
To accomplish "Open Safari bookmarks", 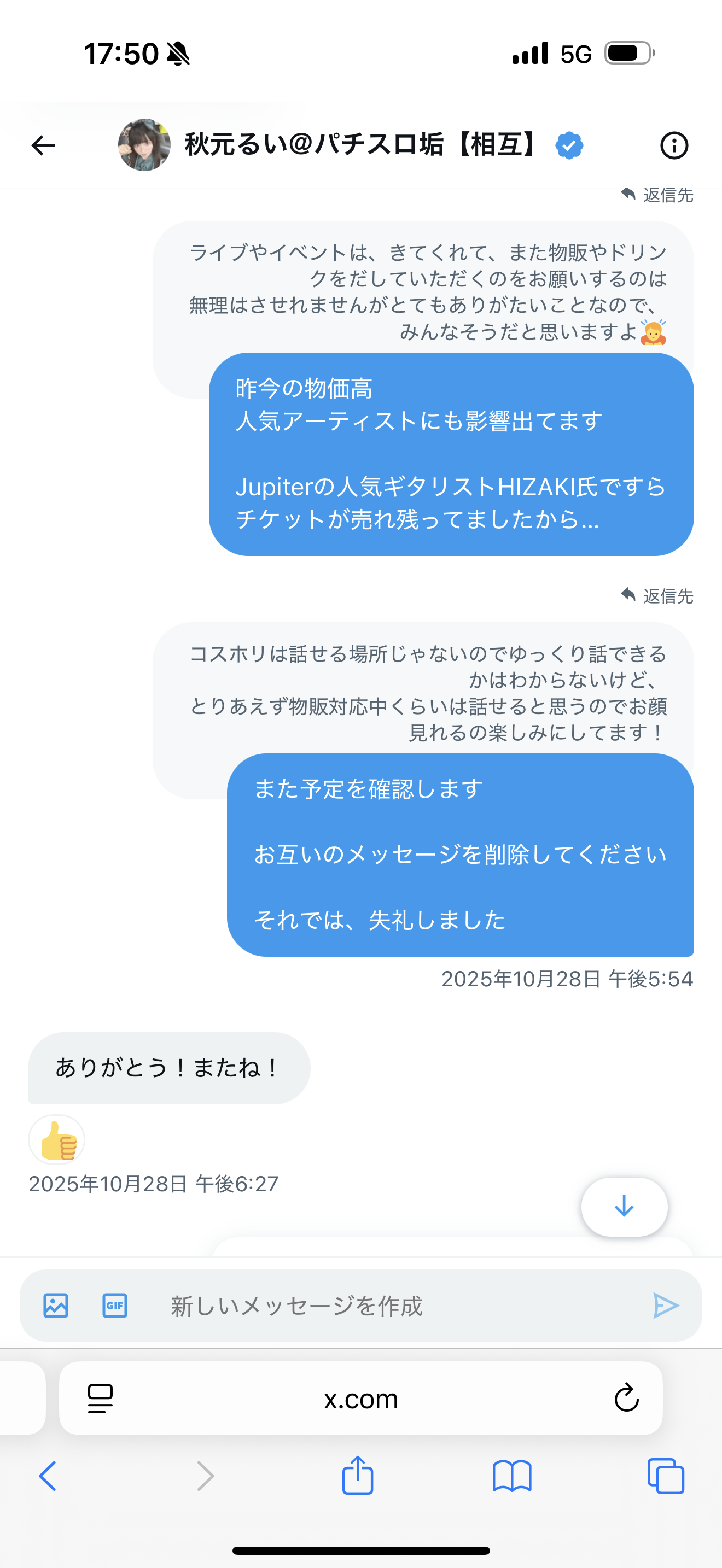I will (x=512, y=1476).
